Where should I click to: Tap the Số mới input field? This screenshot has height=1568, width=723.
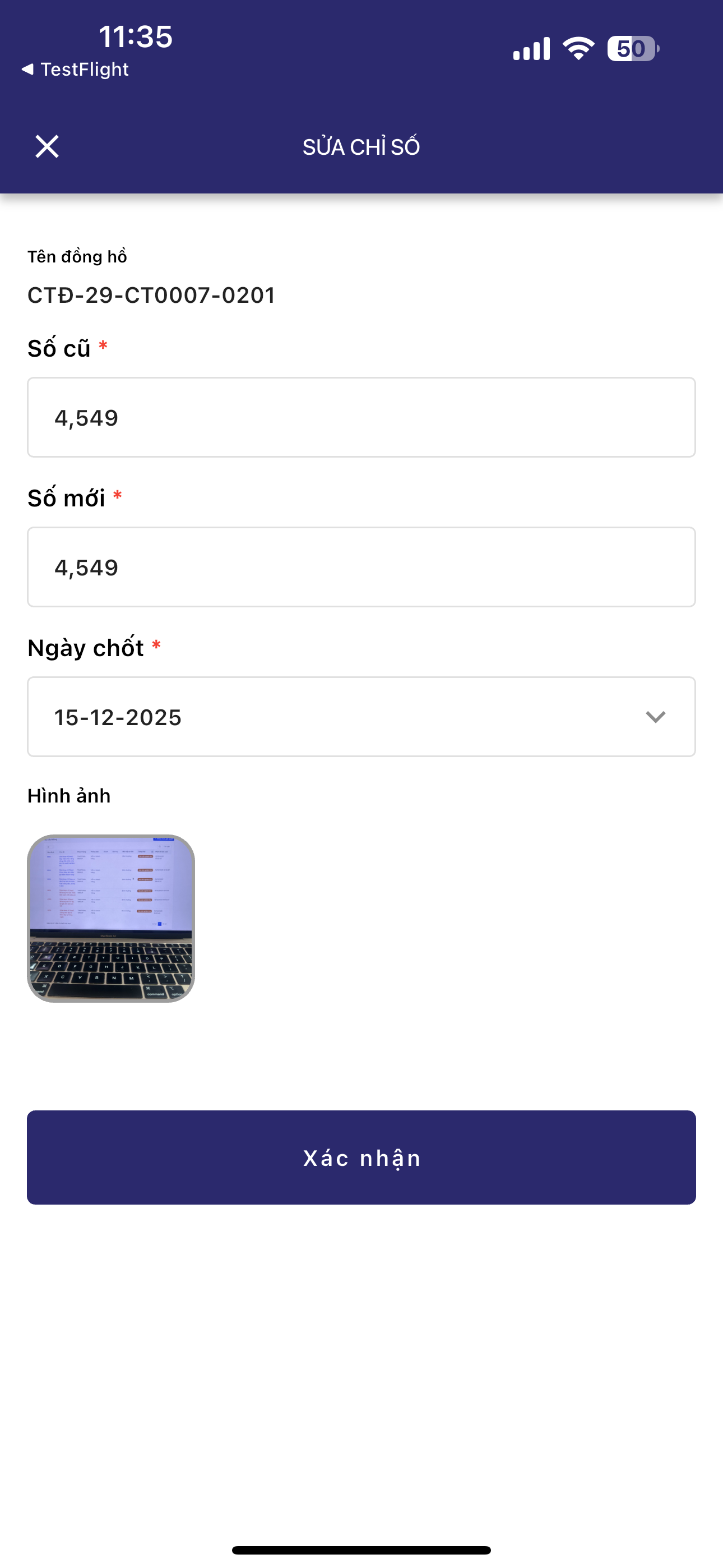361,568
